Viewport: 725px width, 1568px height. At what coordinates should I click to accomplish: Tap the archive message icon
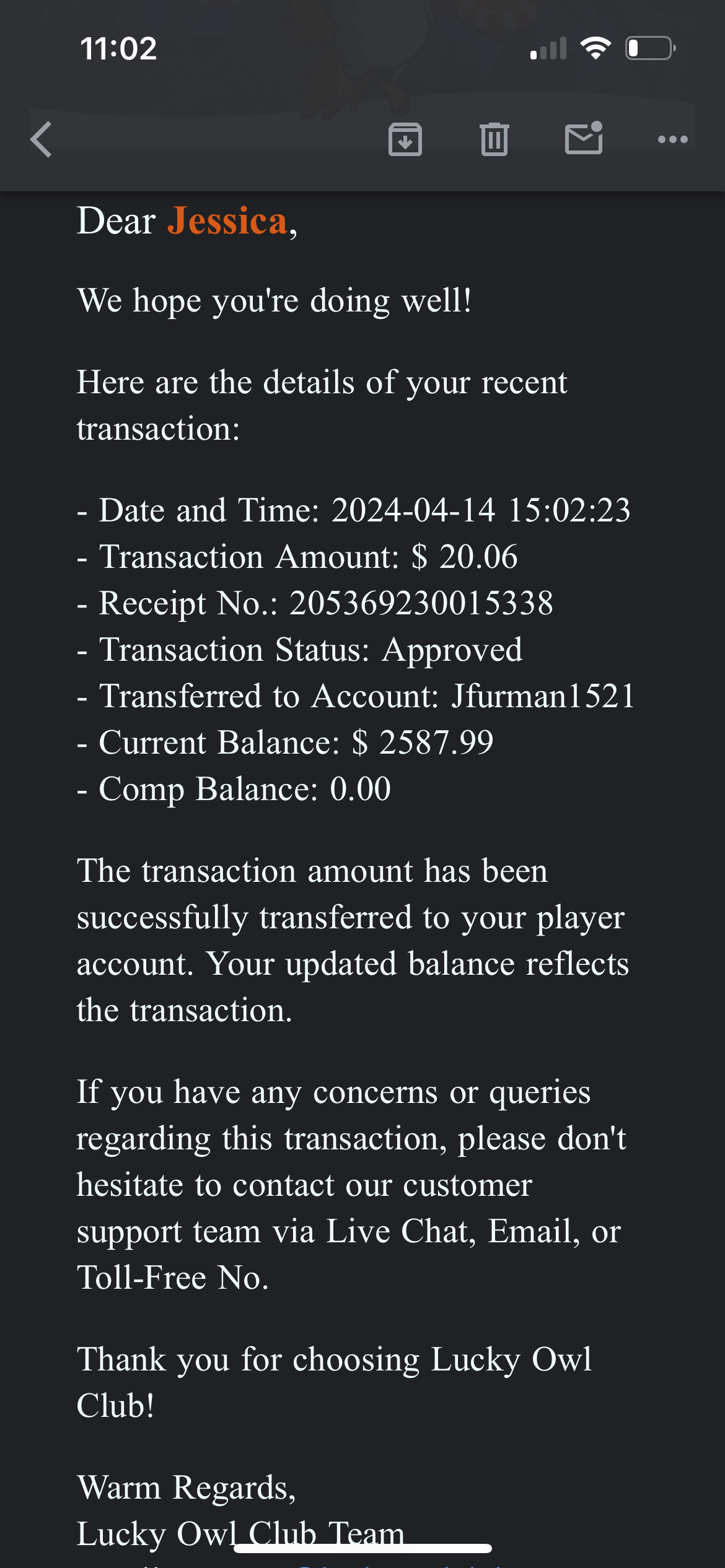tap(405, 139)
